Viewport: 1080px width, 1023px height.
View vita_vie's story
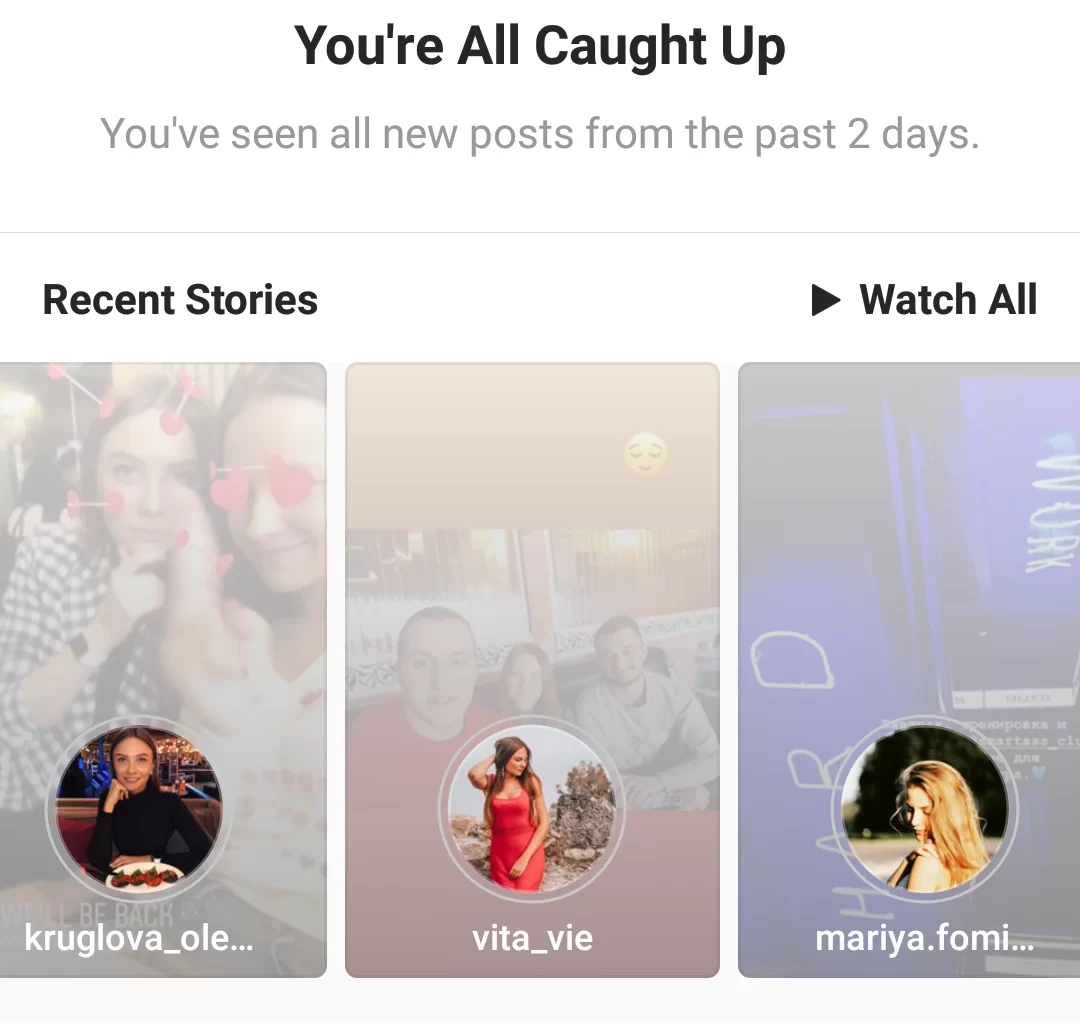532,668
